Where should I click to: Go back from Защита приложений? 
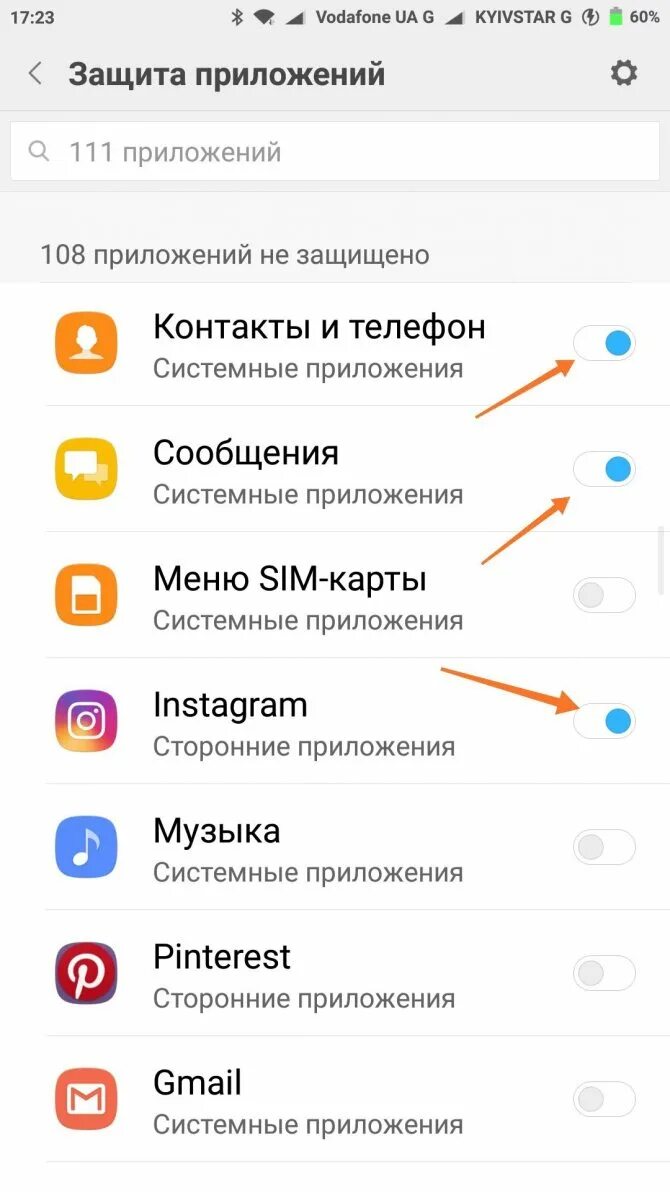(35, 74)
